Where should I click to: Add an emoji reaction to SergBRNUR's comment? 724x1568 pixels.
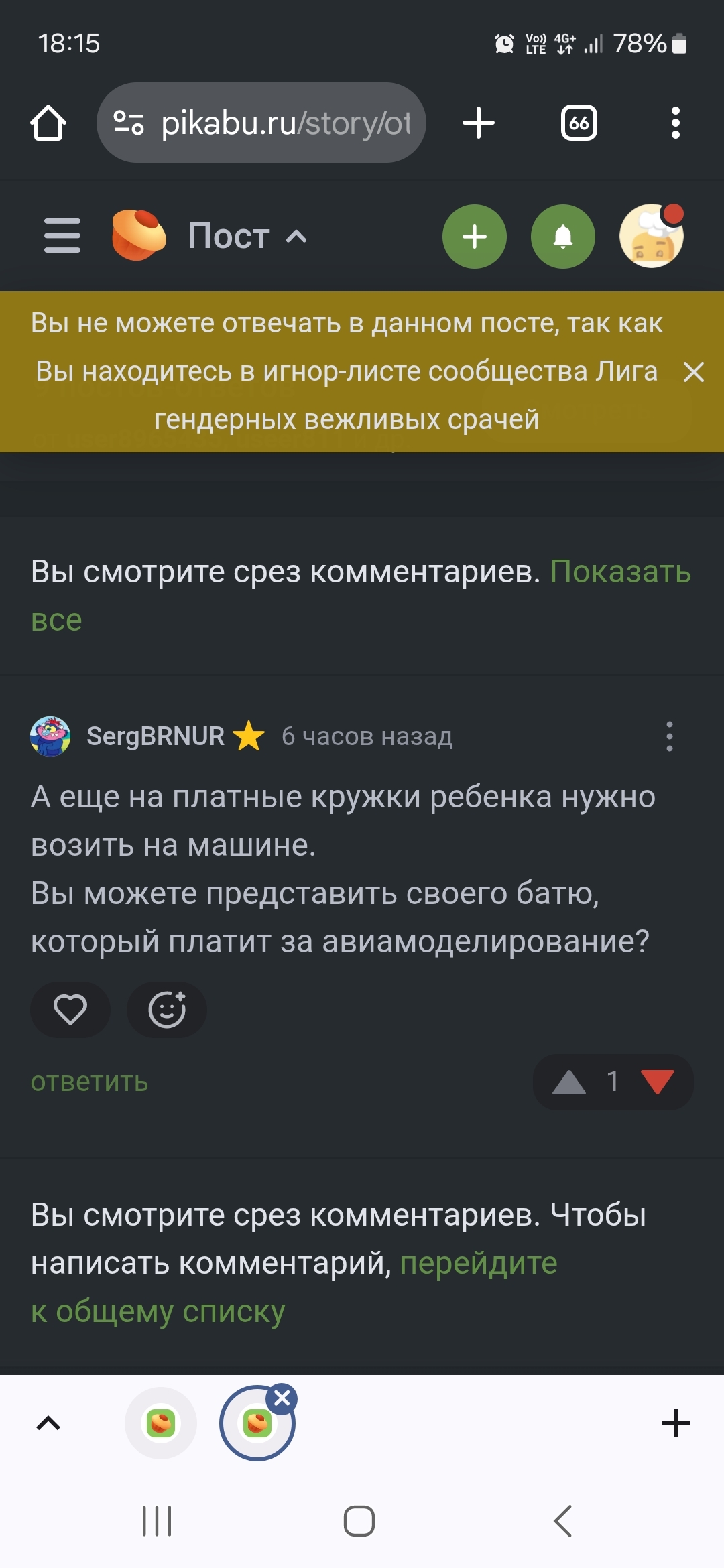pyautogui.click(x=167, y=1010)
